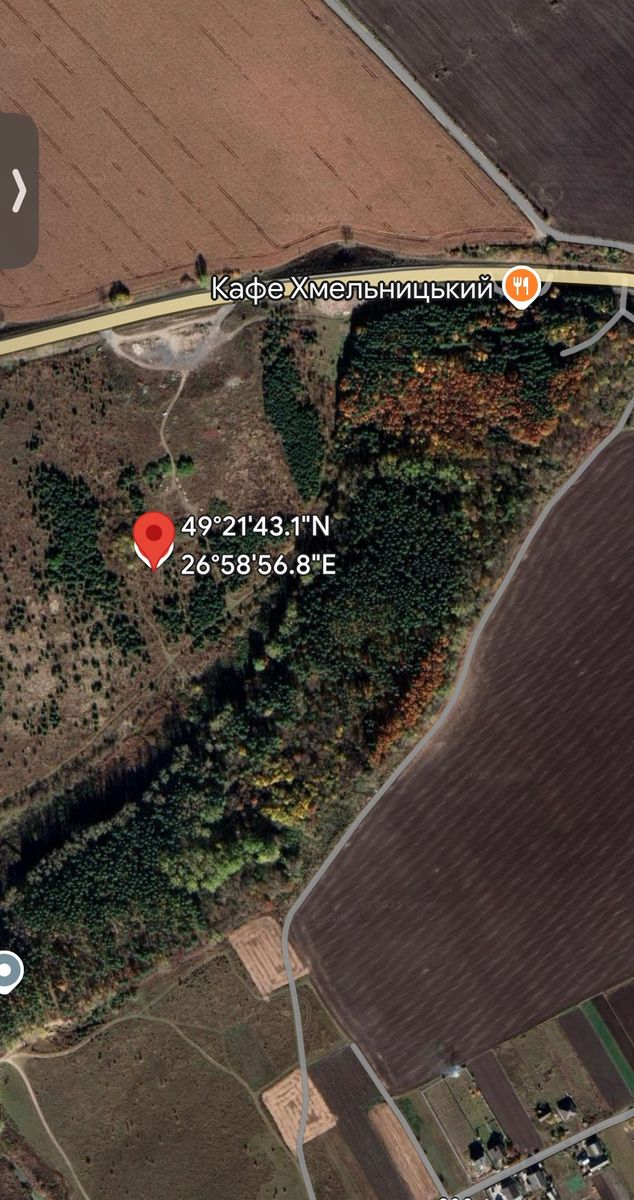Screen dimensions: 634x1200
Task: Open the Кафе Хмельницький restaurant marker
Action: (x=521, y=288)
